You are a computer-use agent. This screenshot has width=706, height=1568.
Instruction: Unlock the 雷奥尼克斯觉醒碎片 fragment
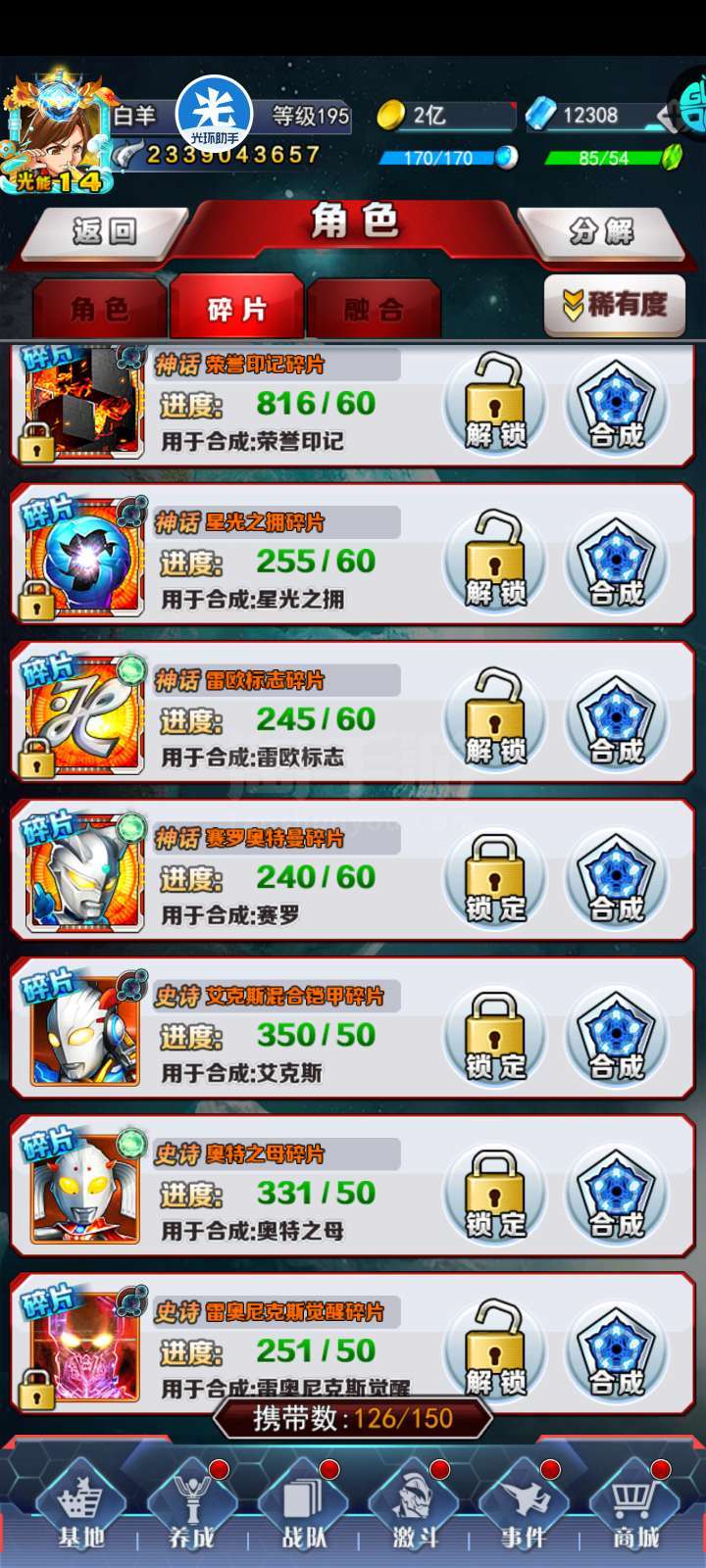[x=495, y=1350]
